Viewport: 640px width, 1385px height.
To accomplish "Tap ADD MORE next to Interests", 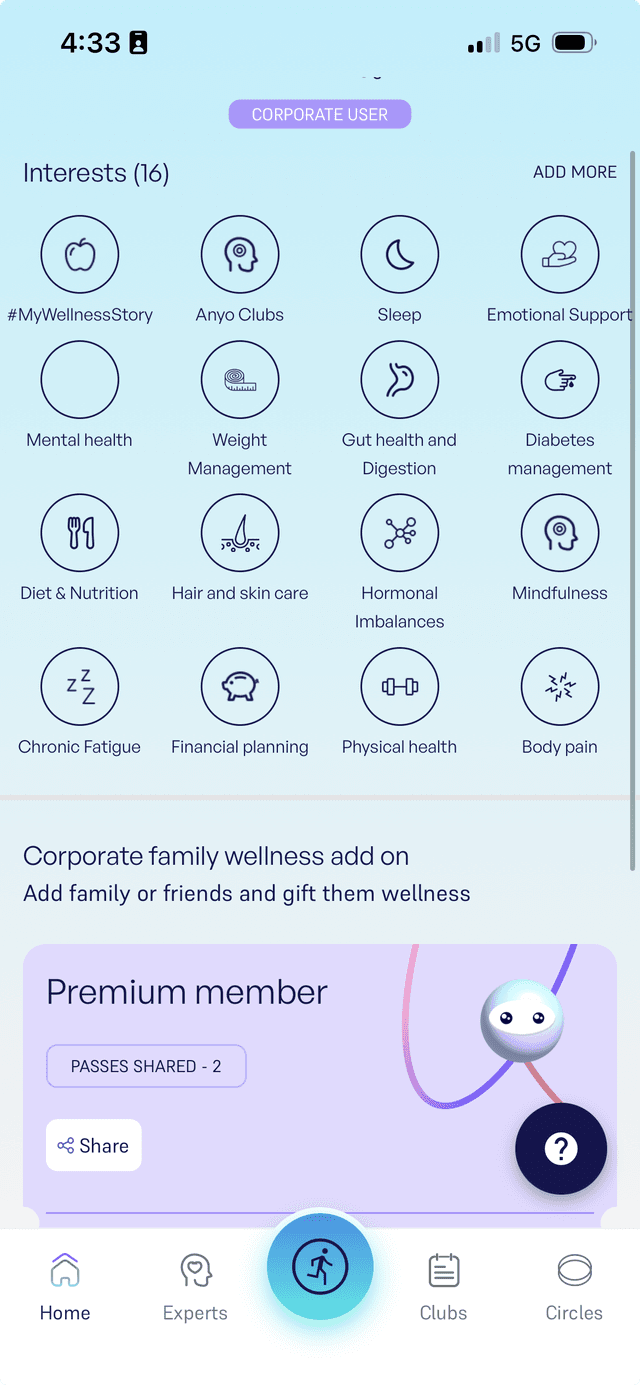I will click(574, 172).
